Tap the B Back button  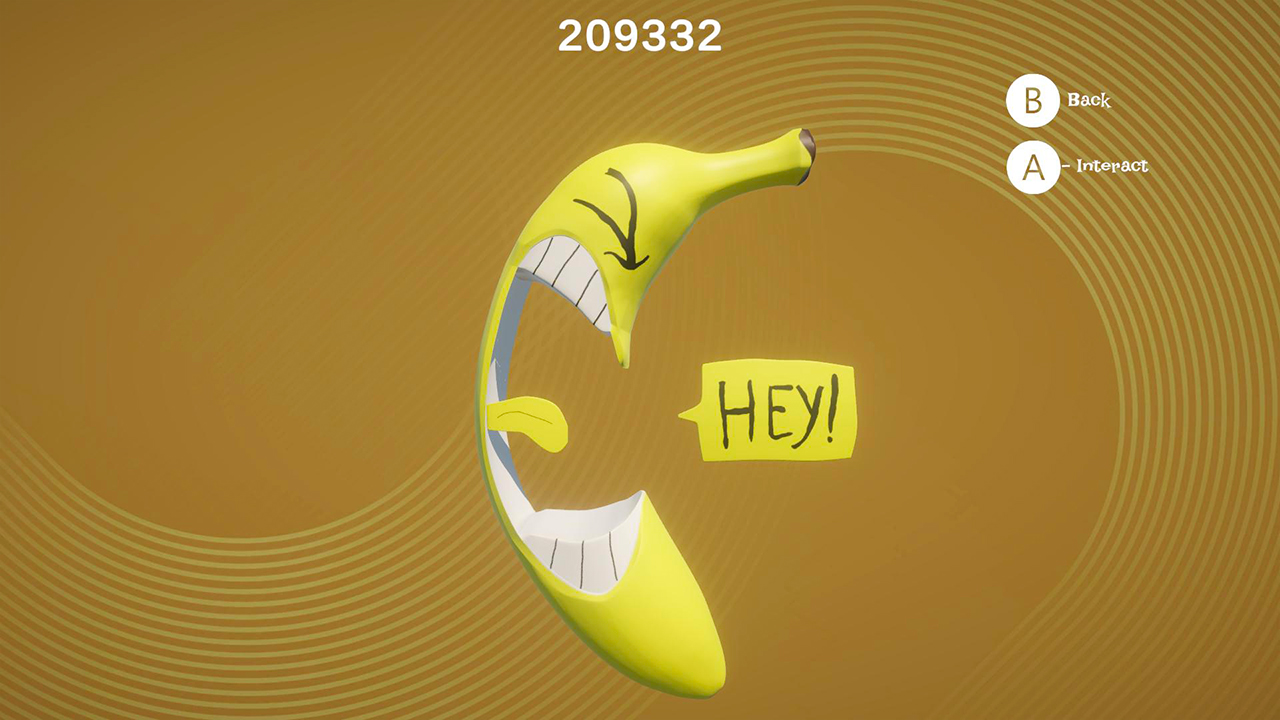[1033, 101]
